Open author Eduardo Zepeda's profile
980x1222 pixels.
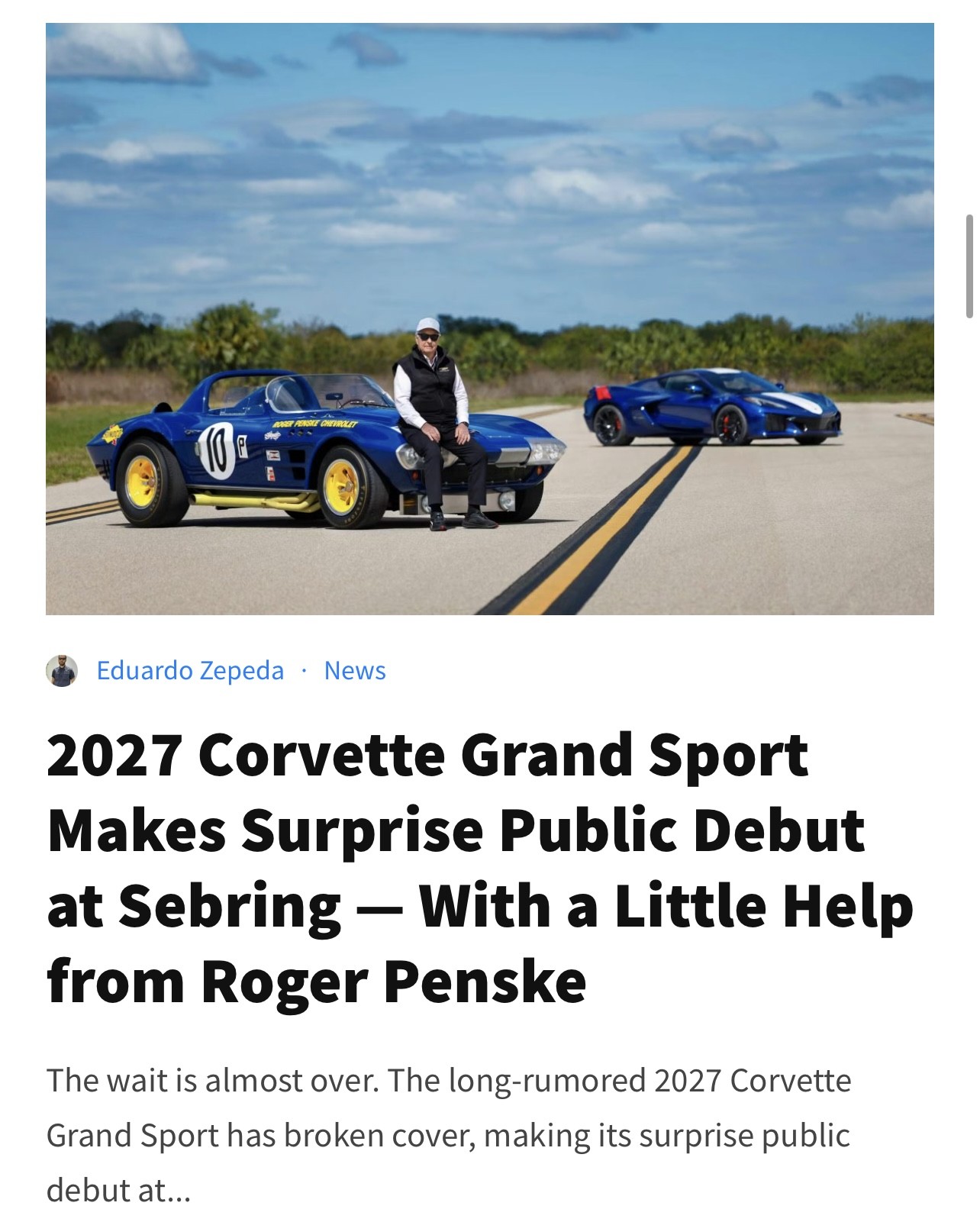click(x=190, y=671)
